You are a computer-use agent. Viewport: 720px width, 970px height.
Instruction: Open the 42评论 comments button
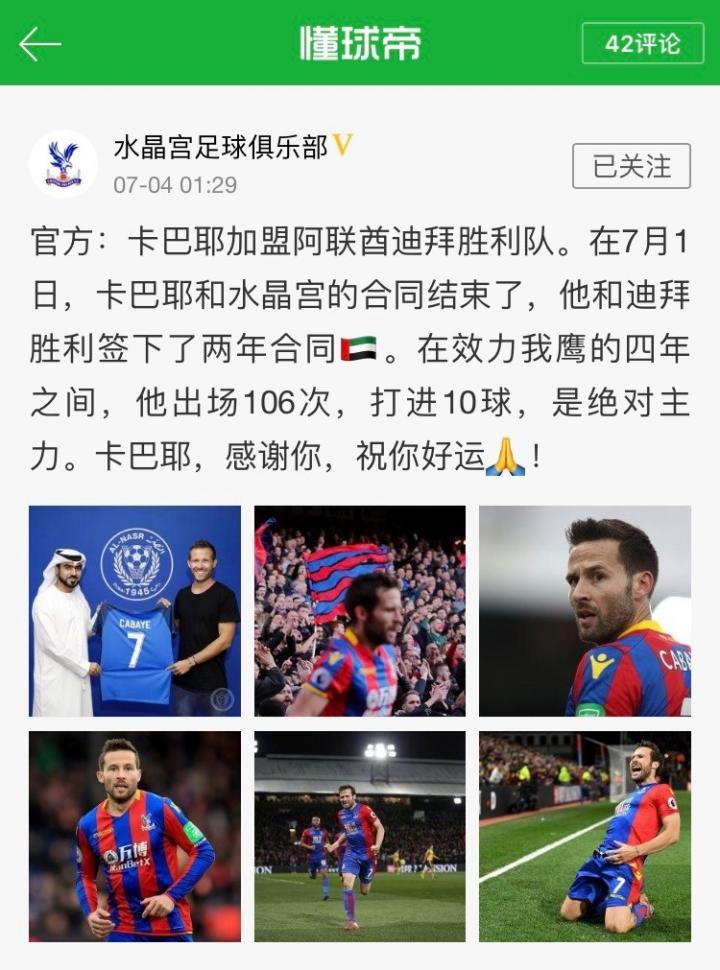tap(642, 43)
